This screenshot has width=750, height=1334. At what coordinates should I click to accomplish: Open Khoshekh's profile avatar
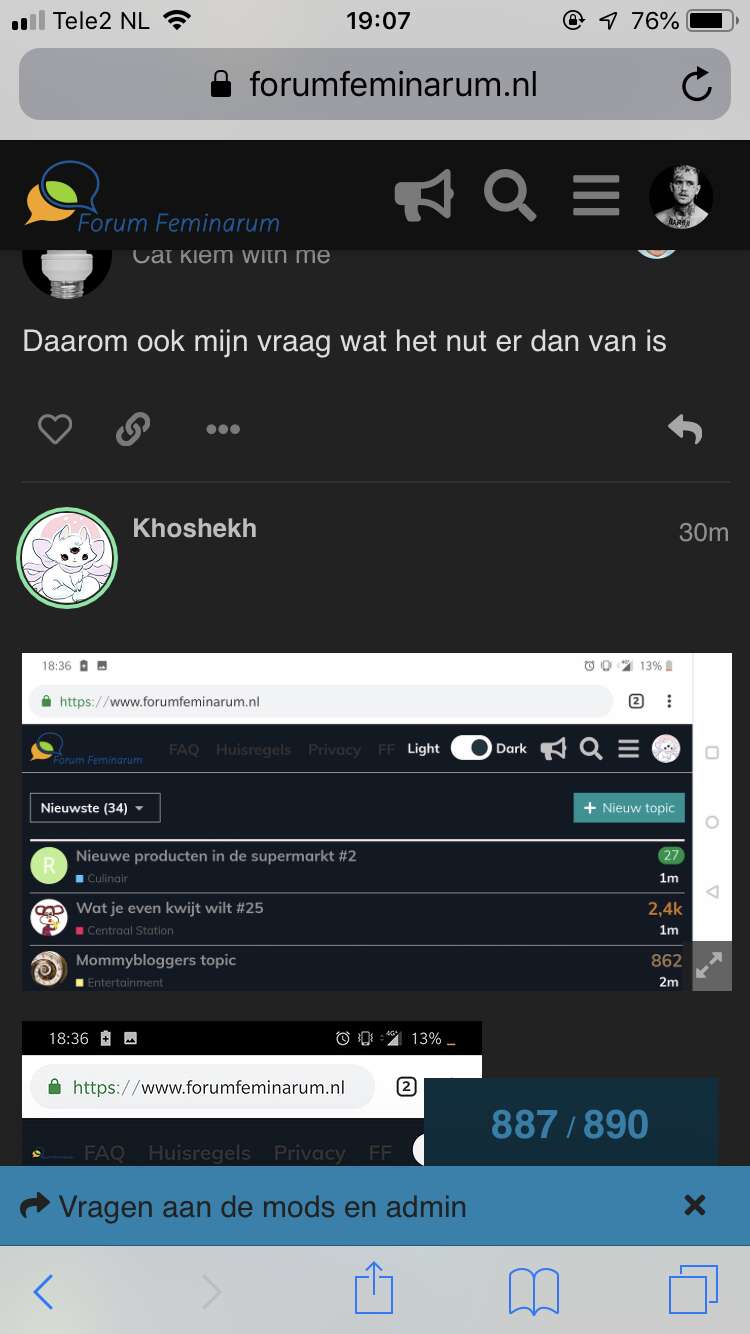click(x=67, y=557)
